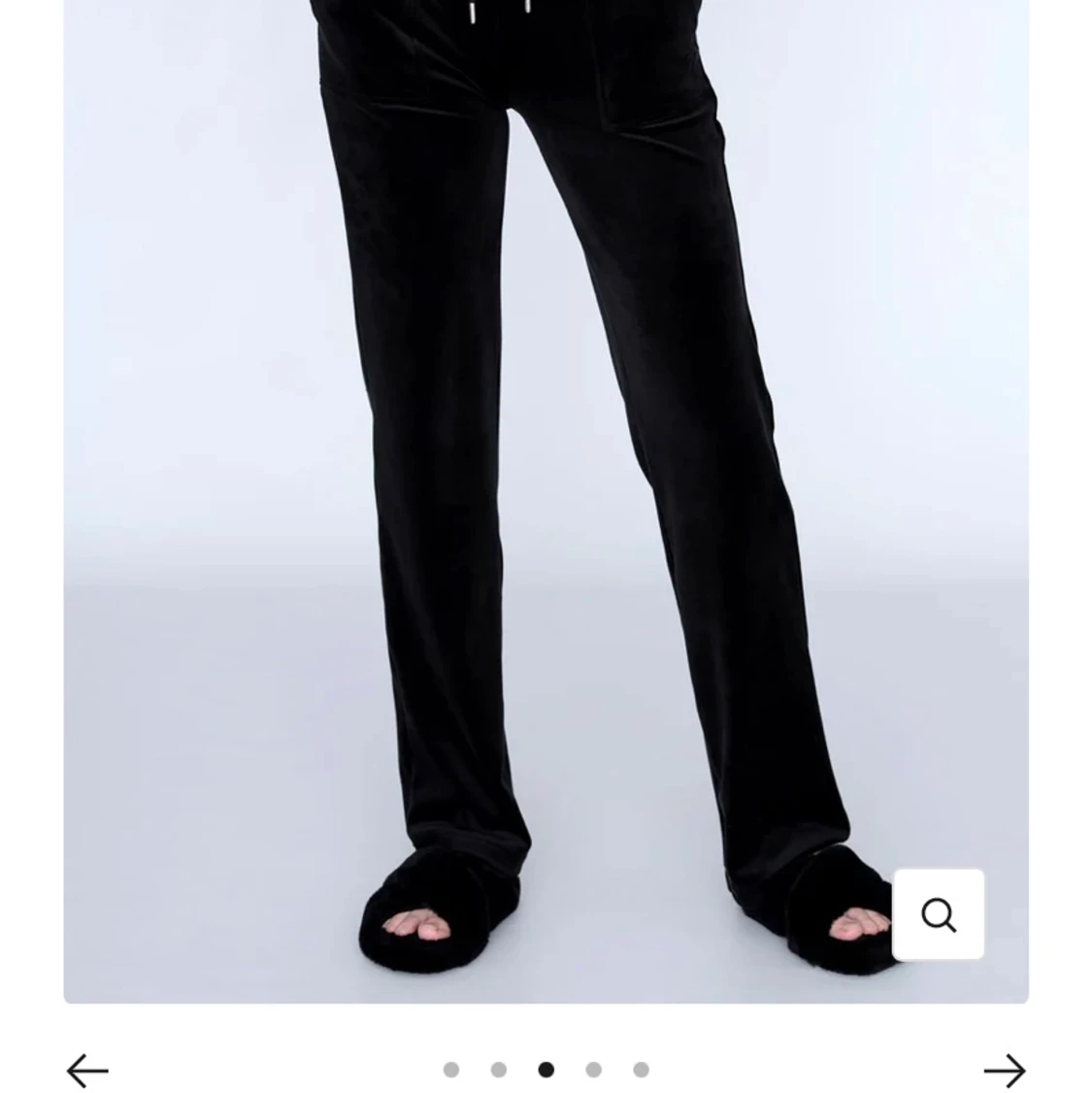Tap the back navigation arrow below the photo

pyautogui.click(x=86, y=1069)
